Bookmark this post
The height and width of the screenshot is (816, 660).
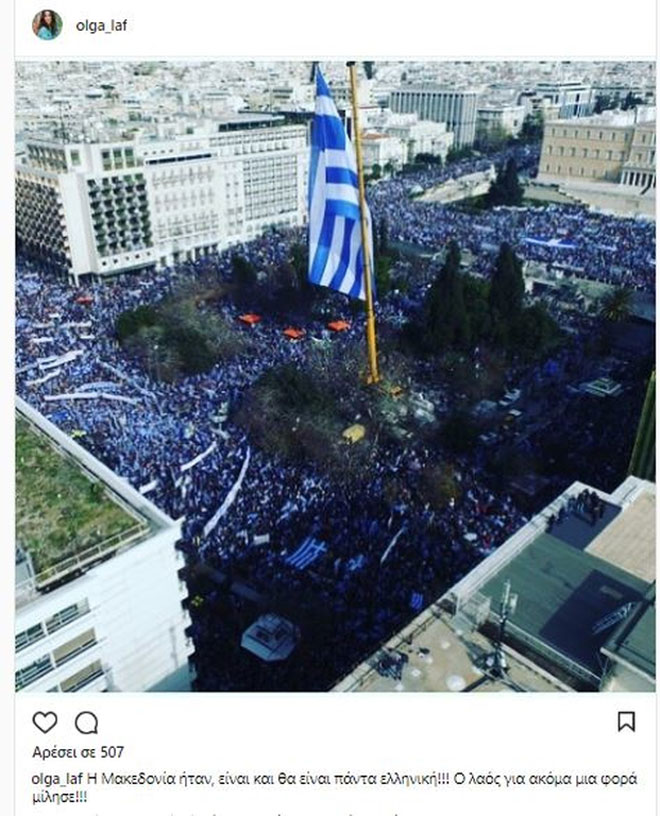pos(626,721)
